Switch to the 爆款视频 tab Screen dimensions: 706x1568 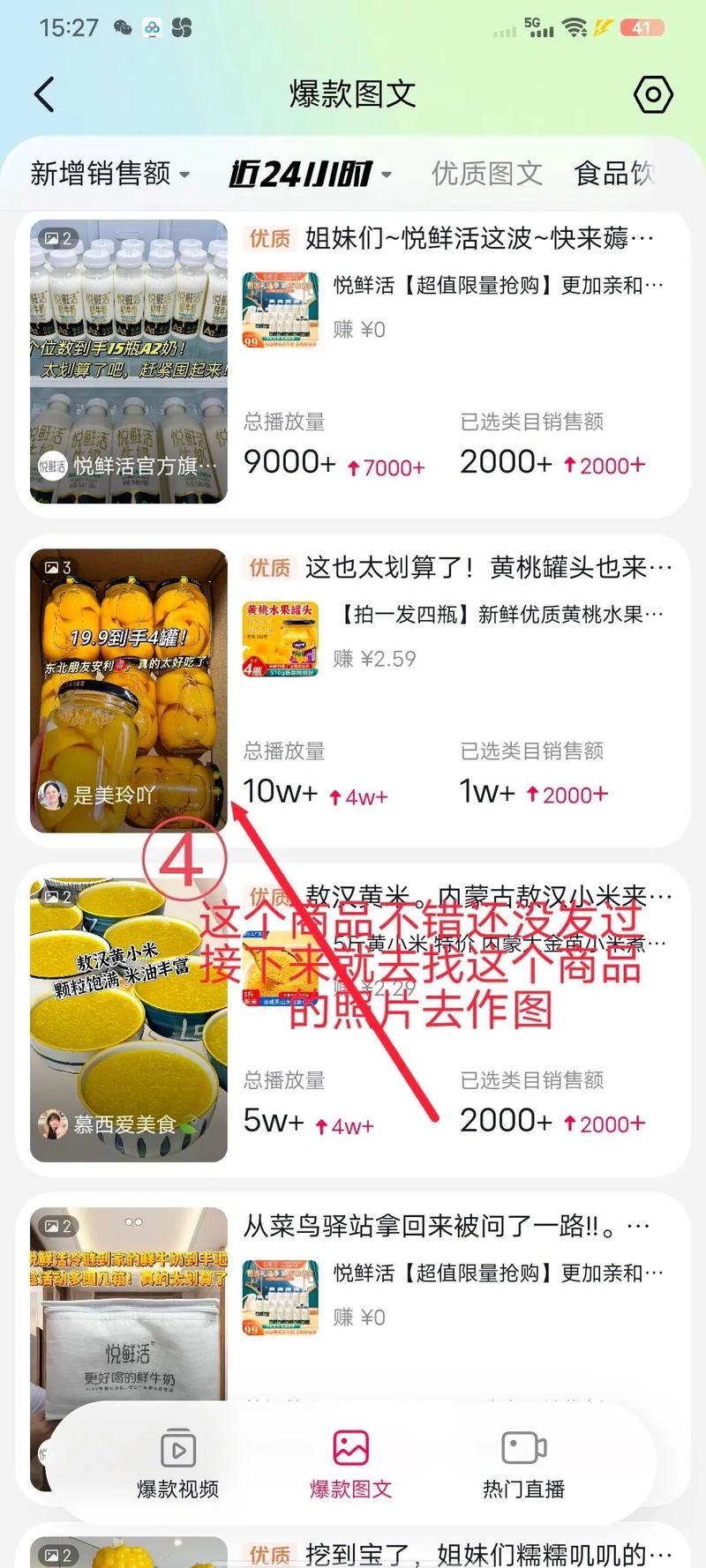tap(178, 1463)
